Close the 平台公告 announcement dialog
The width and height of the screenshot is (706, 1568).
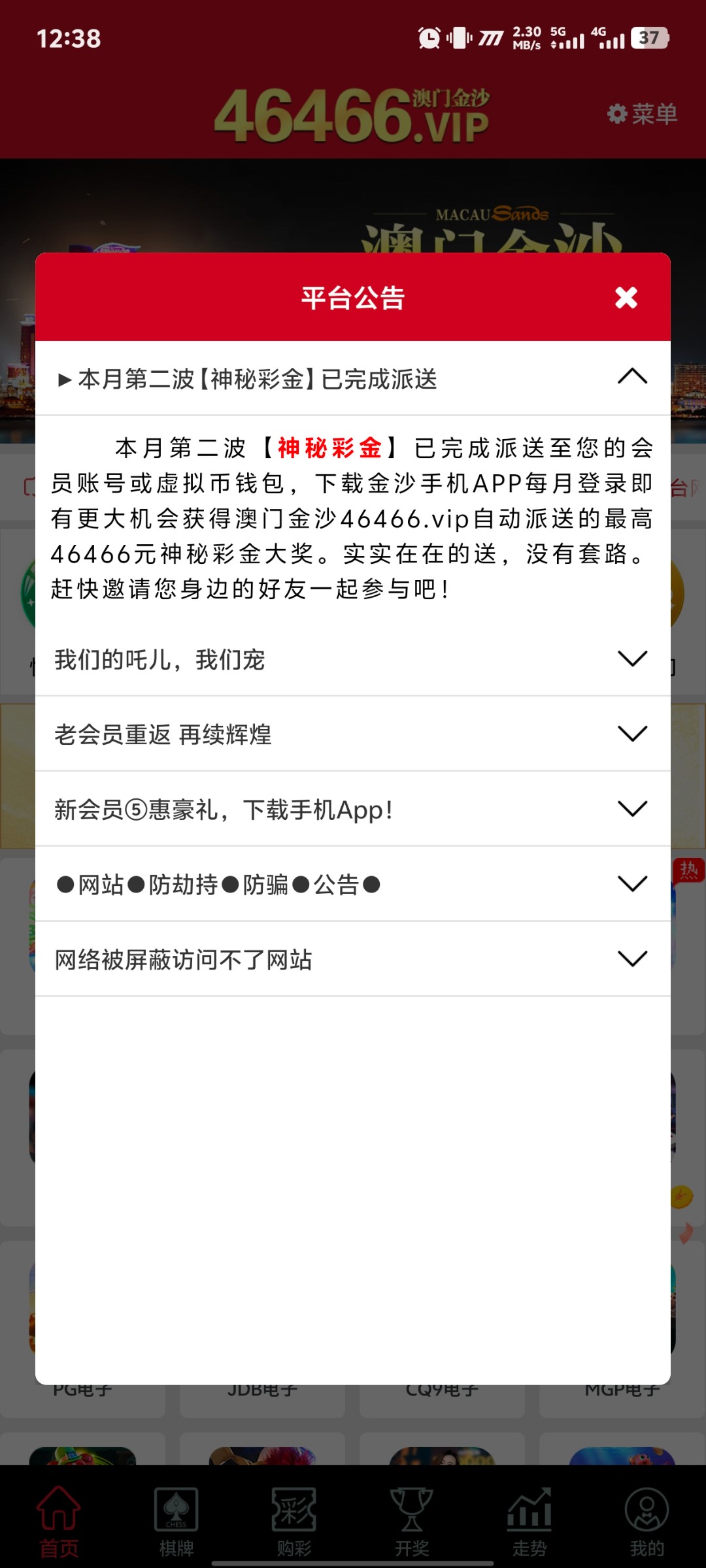[x=626, y=298]
